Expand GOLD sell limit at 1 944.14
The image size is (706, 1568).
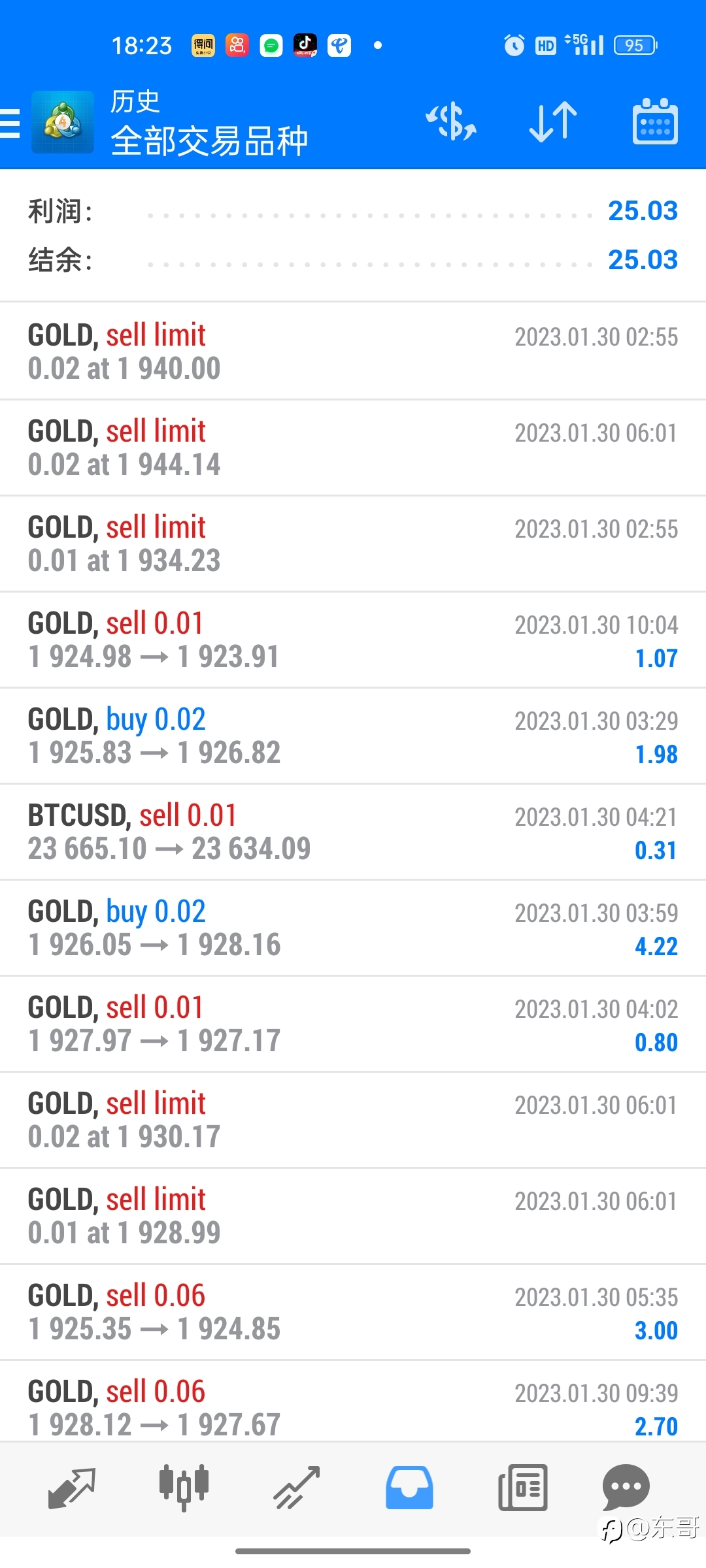(x=353, y=448)
